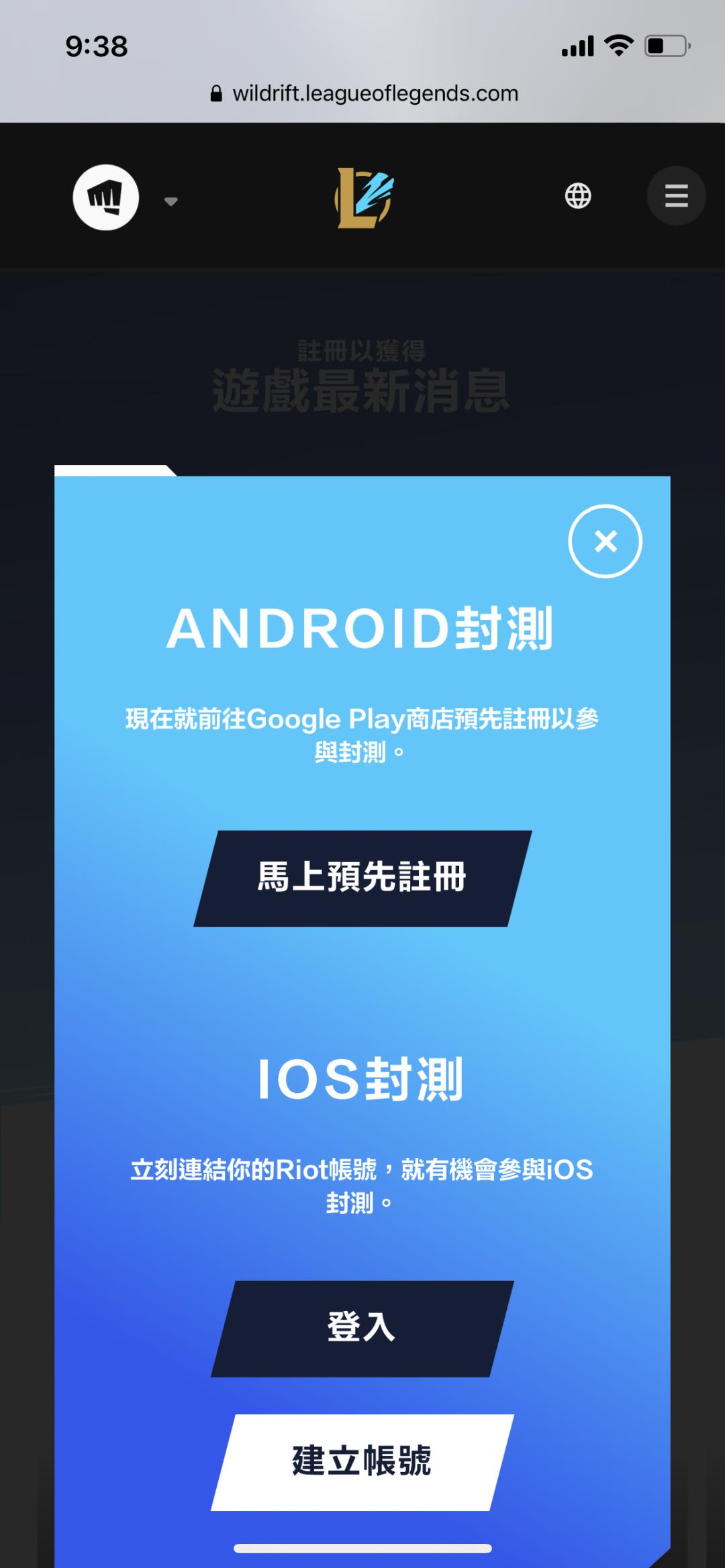Expand the dropdown next to the Riot logo
725x1568 pixels.
point(171,200)
